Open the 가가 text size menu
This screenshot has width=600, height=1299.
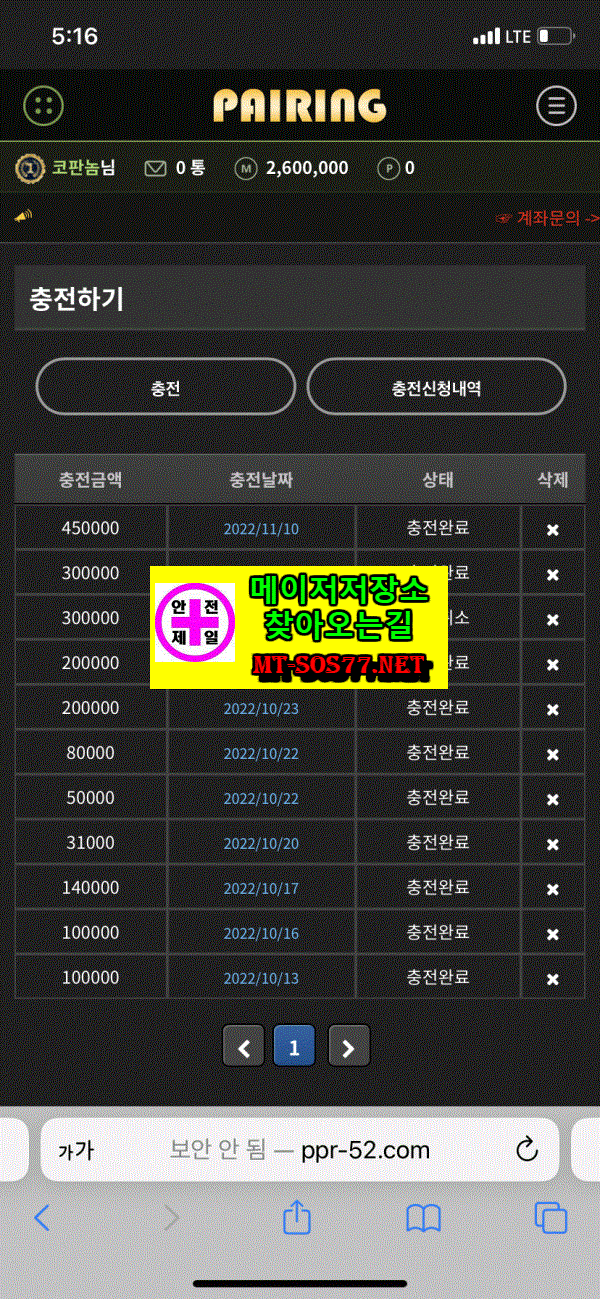coord(76,1150)
